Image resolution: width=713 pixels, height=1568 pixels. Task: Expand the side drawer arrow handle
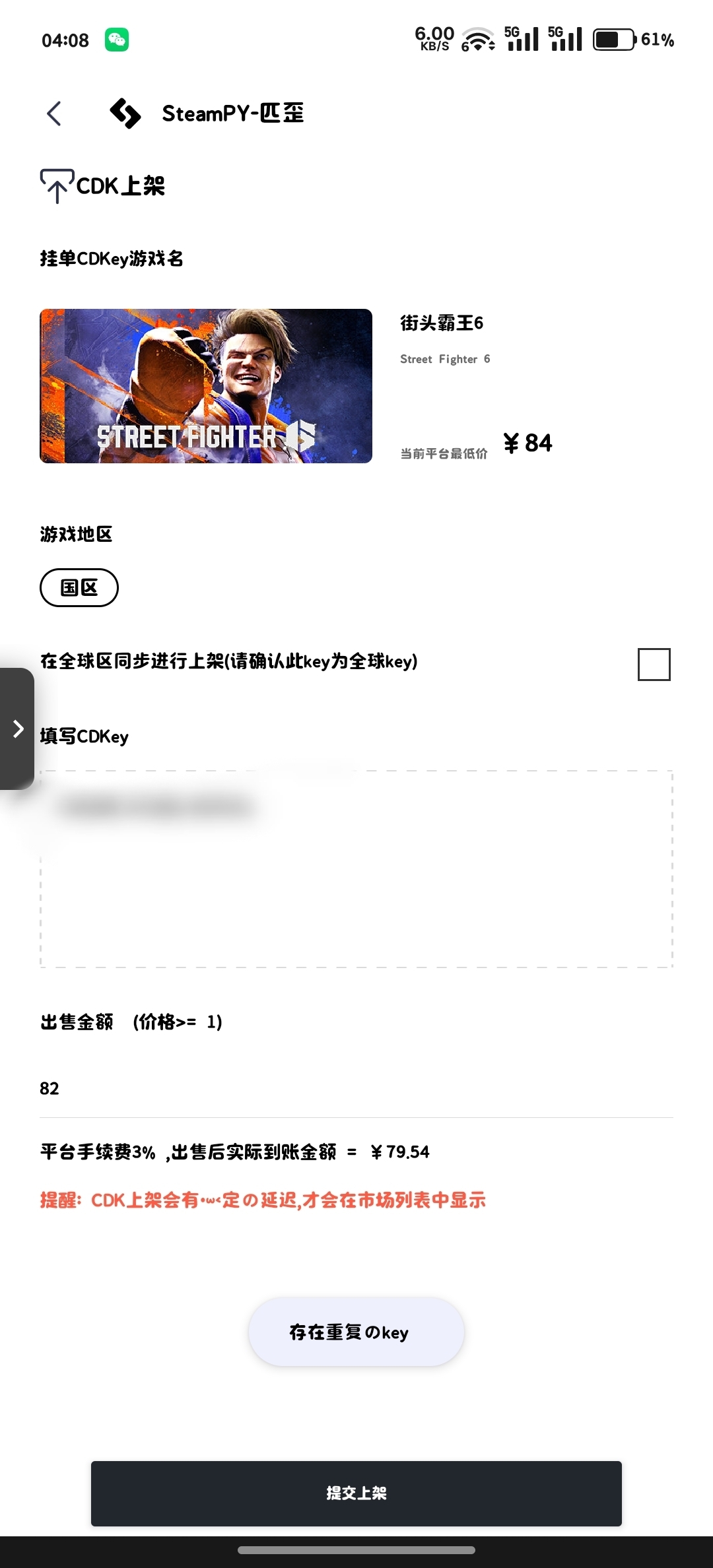(18, 729)
